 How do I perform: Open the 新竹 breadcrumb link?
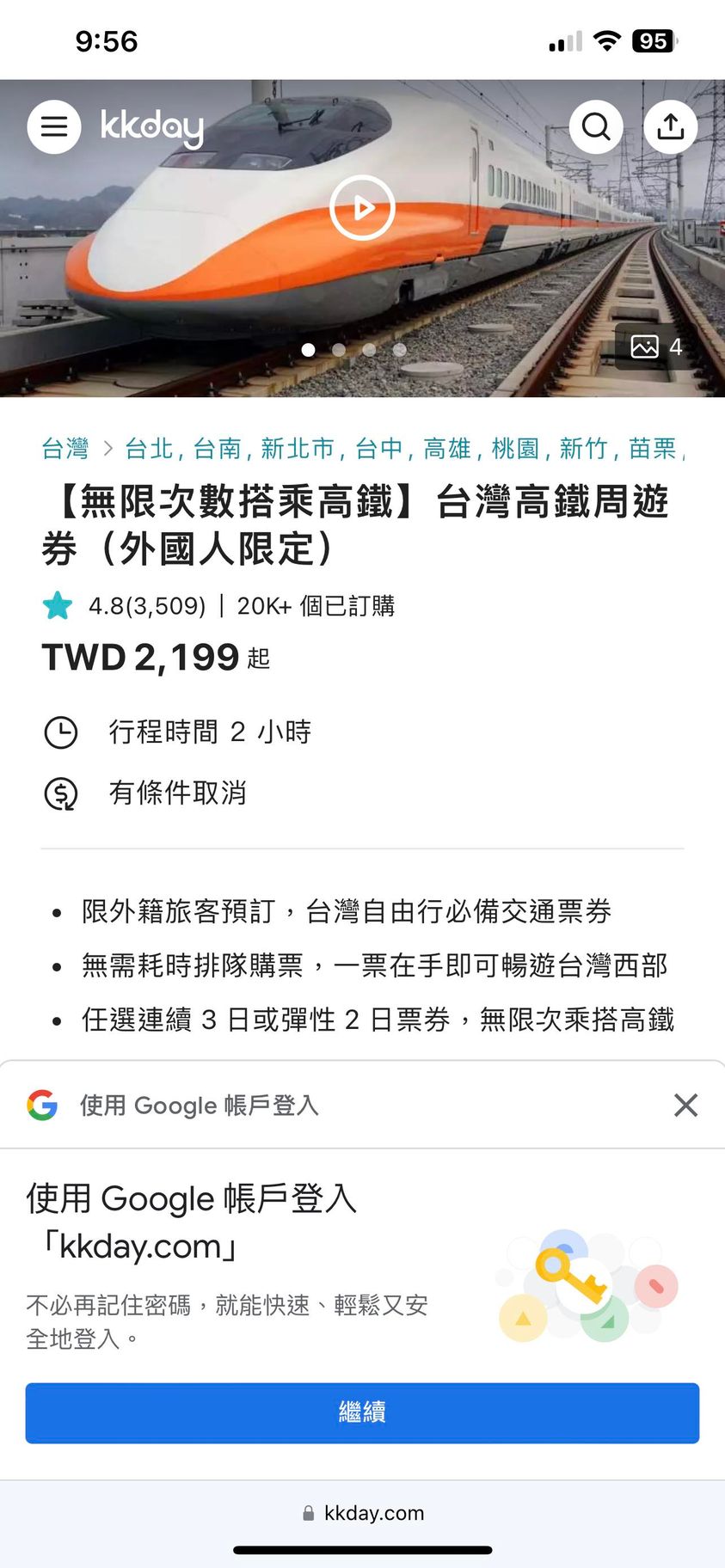[x=584, y=448]
